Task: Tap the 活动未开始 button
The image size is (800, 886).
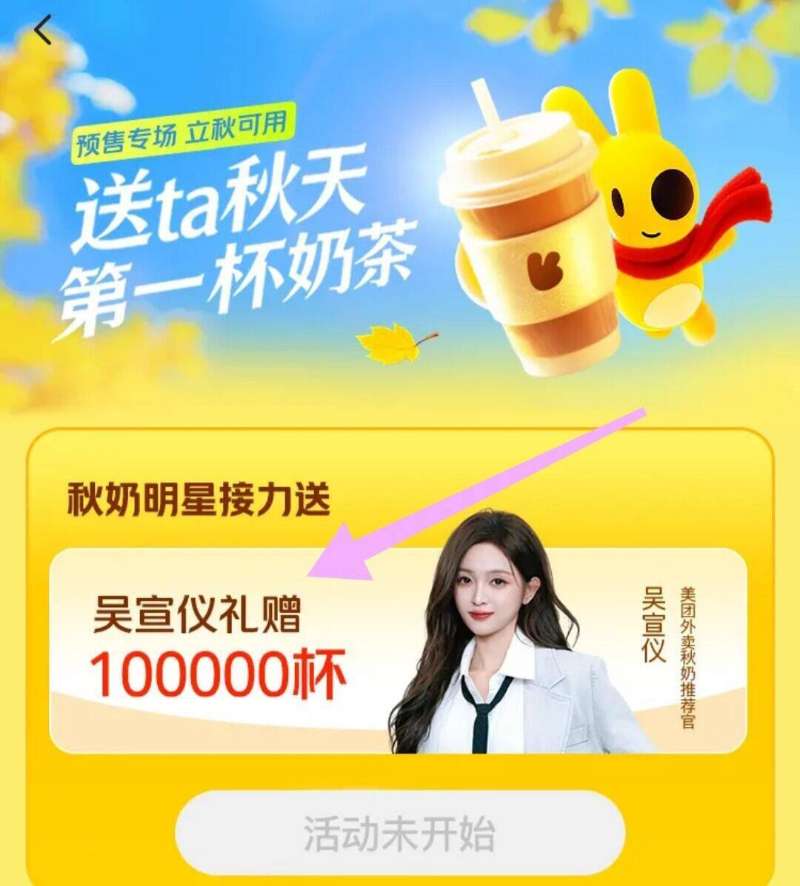Action: pyautogui.click(x=399, y=833)
